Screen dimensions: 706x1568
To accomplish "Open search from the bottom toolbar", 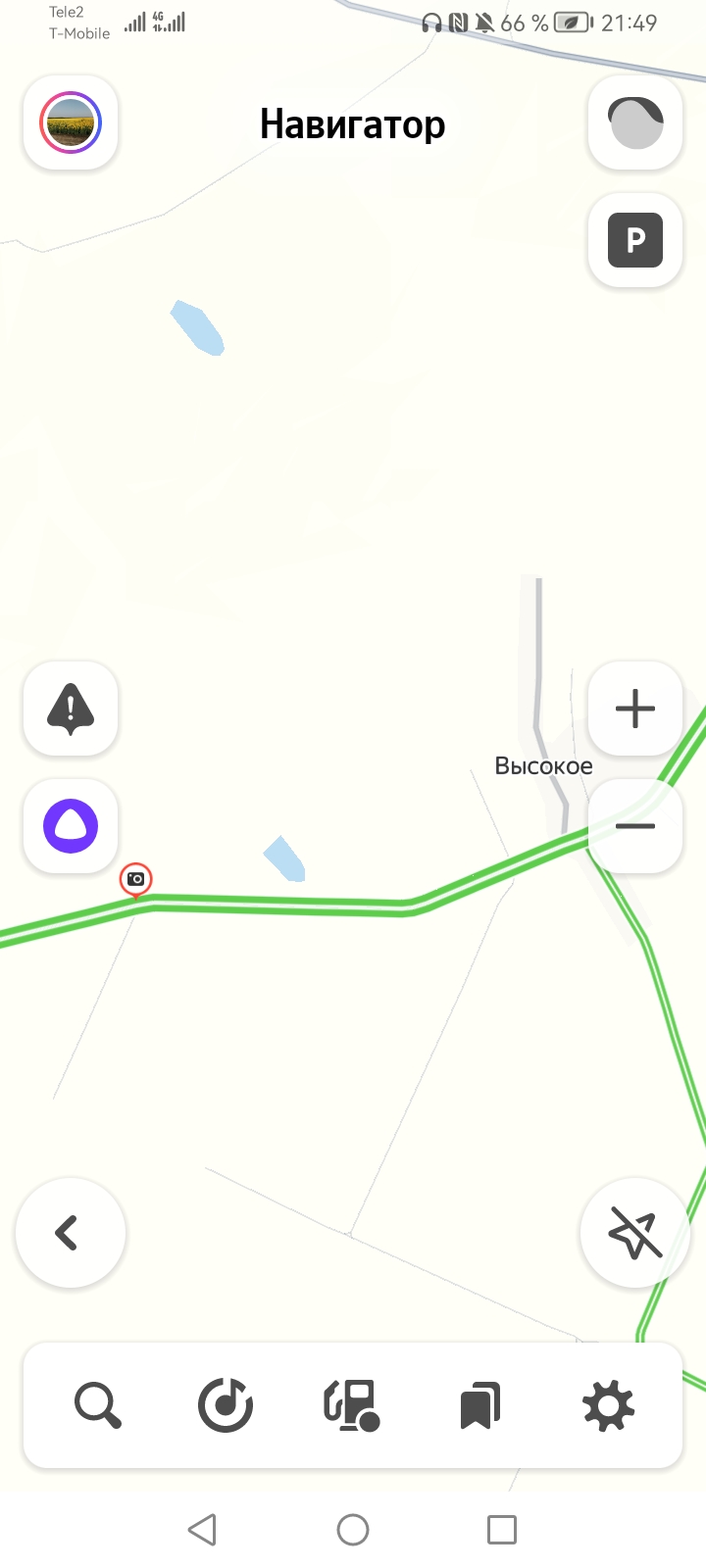I will (x=98, y=1406).
